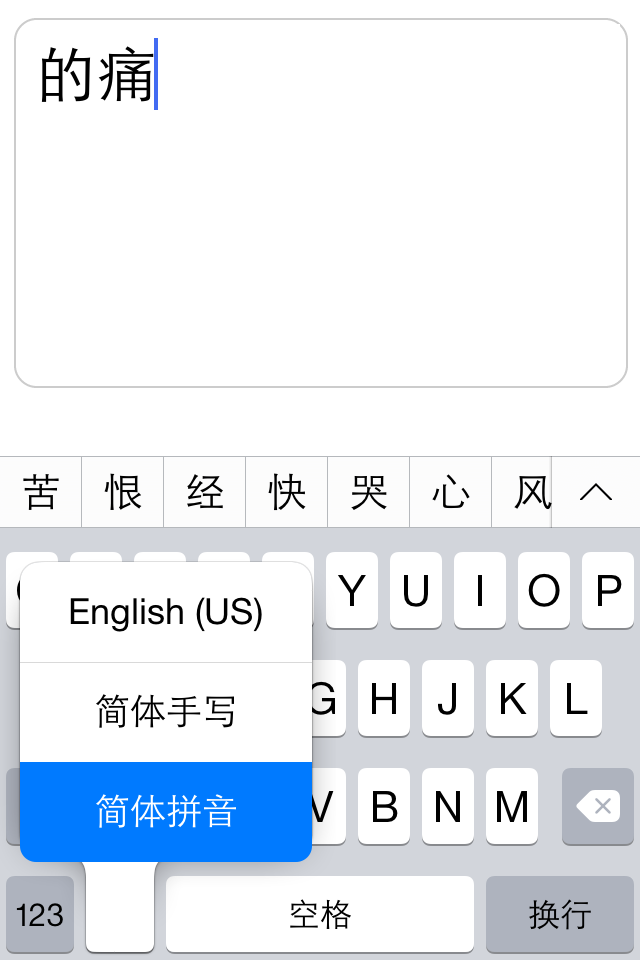Type the letter Y key
This screenshot has width=640, height=960.
352,591
